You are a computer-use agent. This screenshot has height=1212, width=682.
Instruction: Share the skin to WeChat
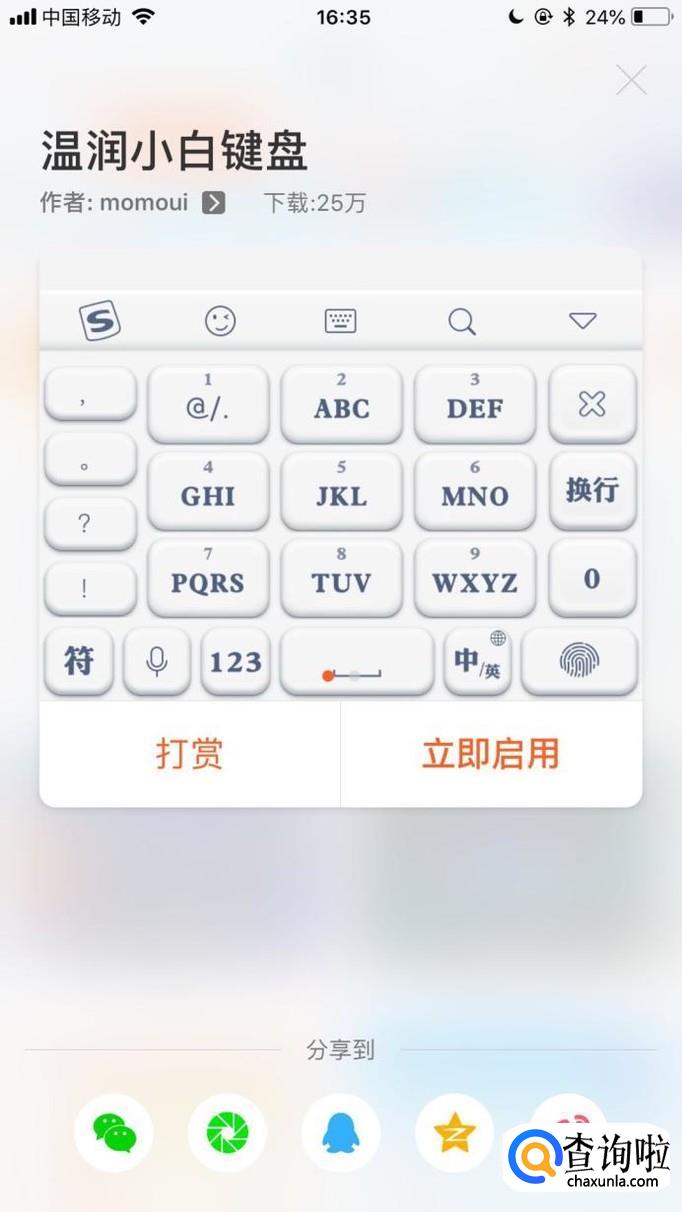[x=114, y=1132]
